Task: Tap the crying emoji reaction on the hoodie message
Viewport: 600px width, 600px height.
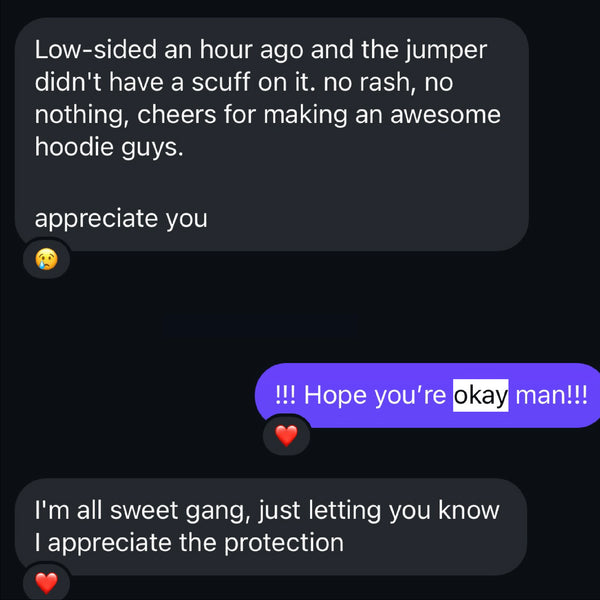Action: click(46, 260)
